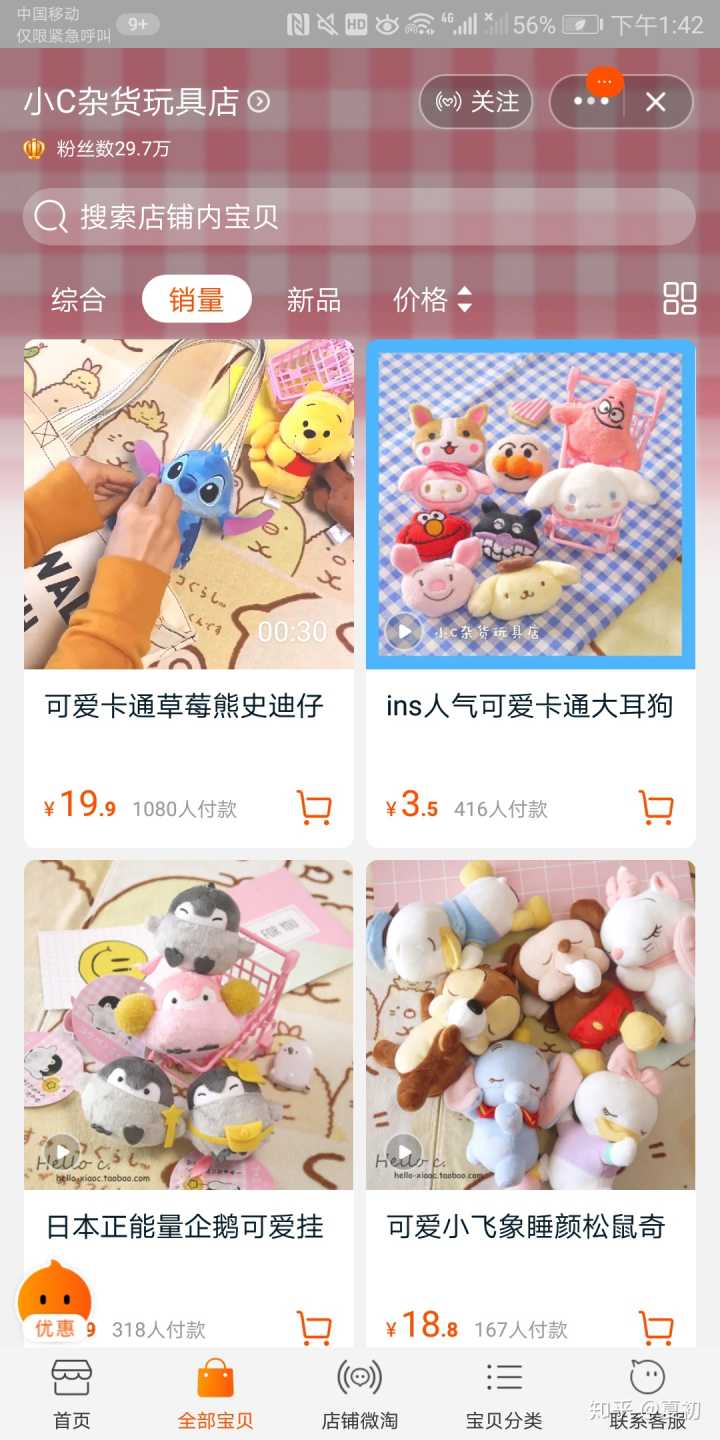Close the shop mini program
720x1440 pixels.
655,102
